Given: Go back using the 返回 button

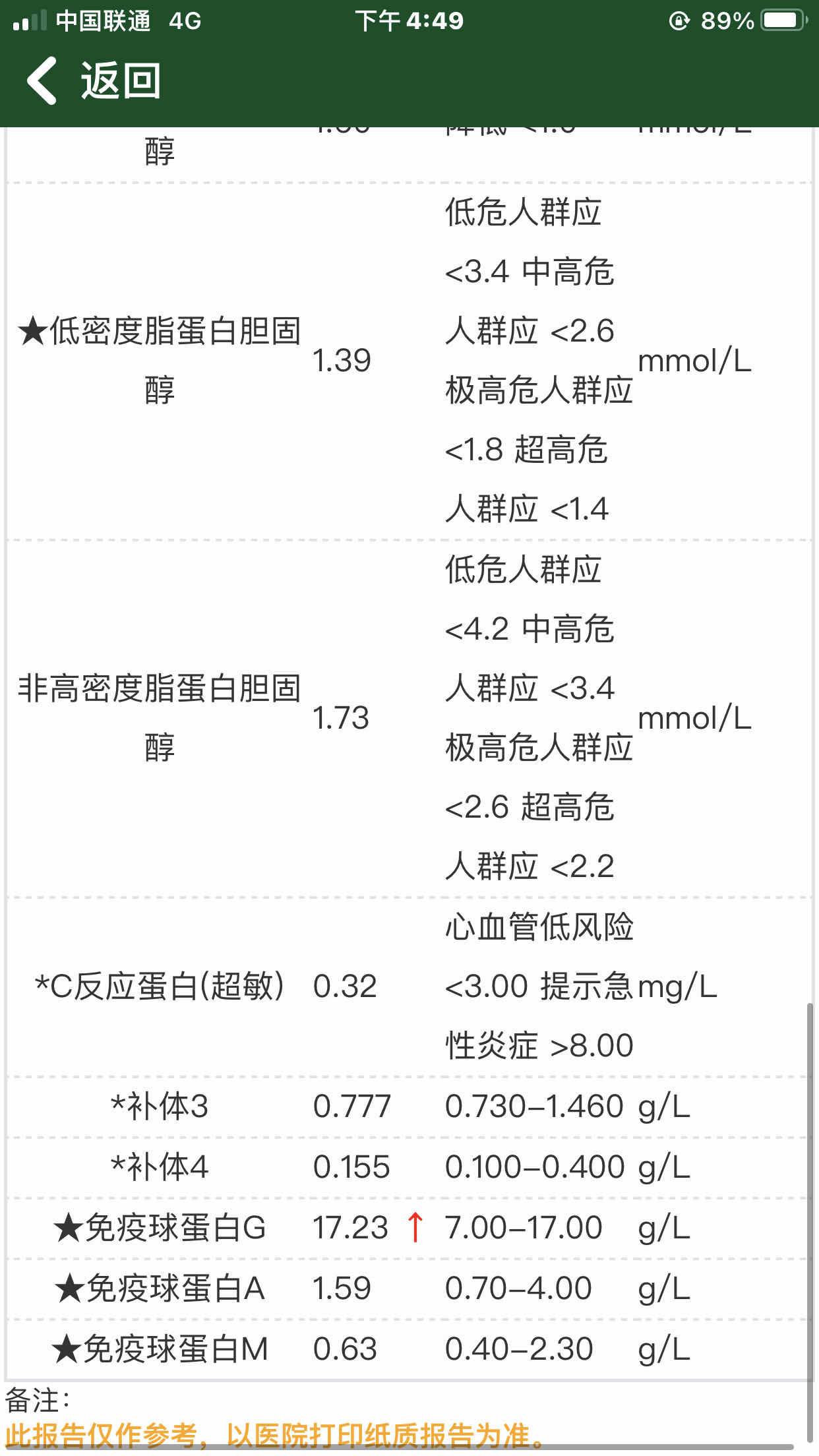Looking at the screenshot, I should [92, 80].
